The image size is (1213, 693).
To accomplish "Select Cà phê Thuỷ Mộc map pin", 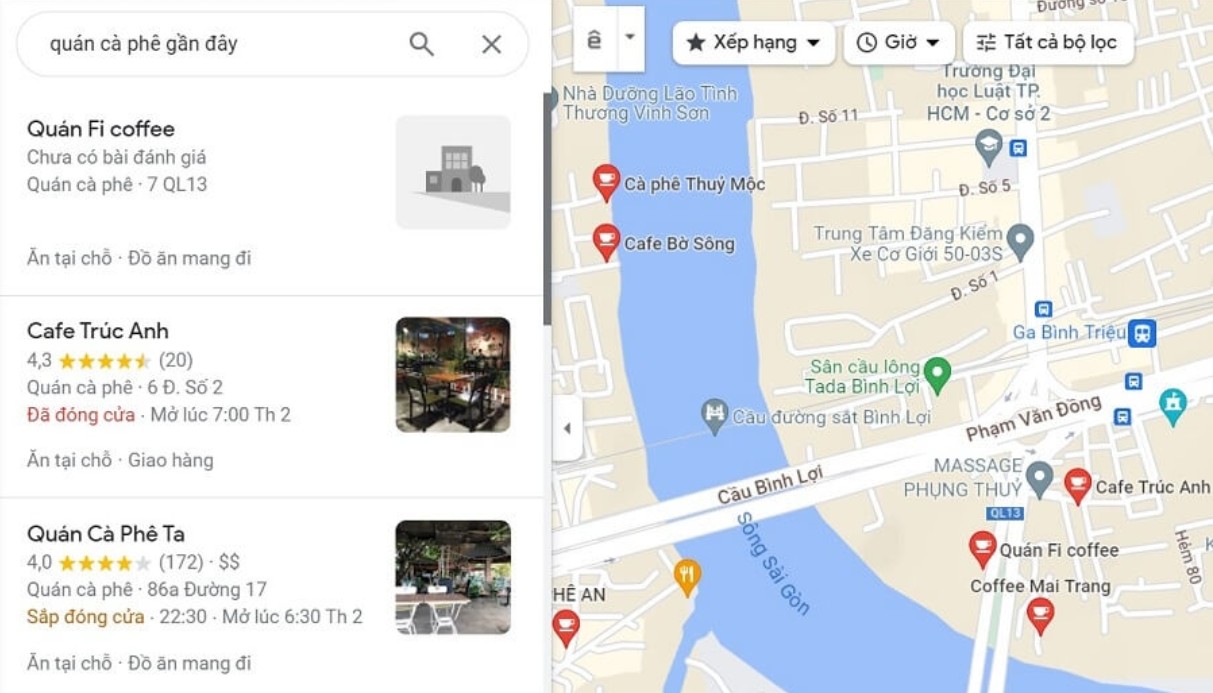I will coord(606,182).
